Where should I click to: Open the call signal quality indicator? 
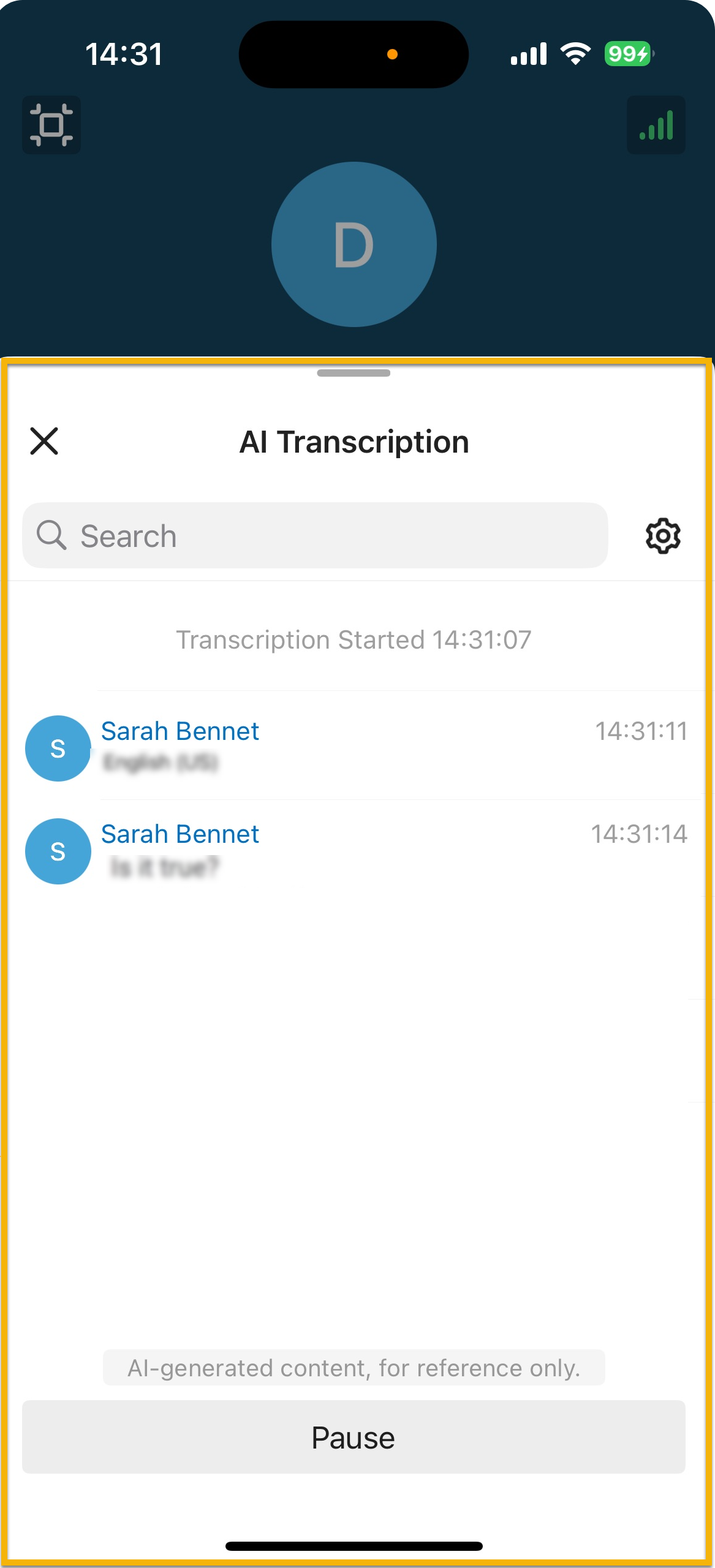(656, 125)
